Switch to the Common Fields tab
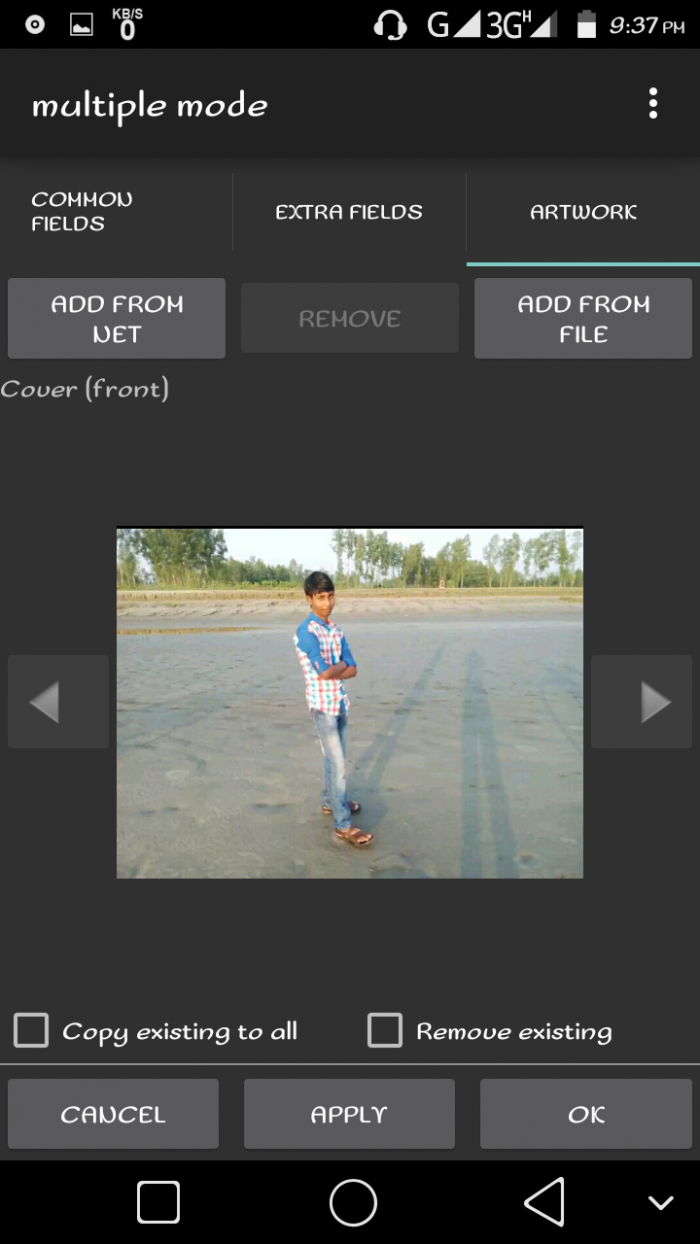This screenshot has height=1244, width=700. (x=116, y=212)
